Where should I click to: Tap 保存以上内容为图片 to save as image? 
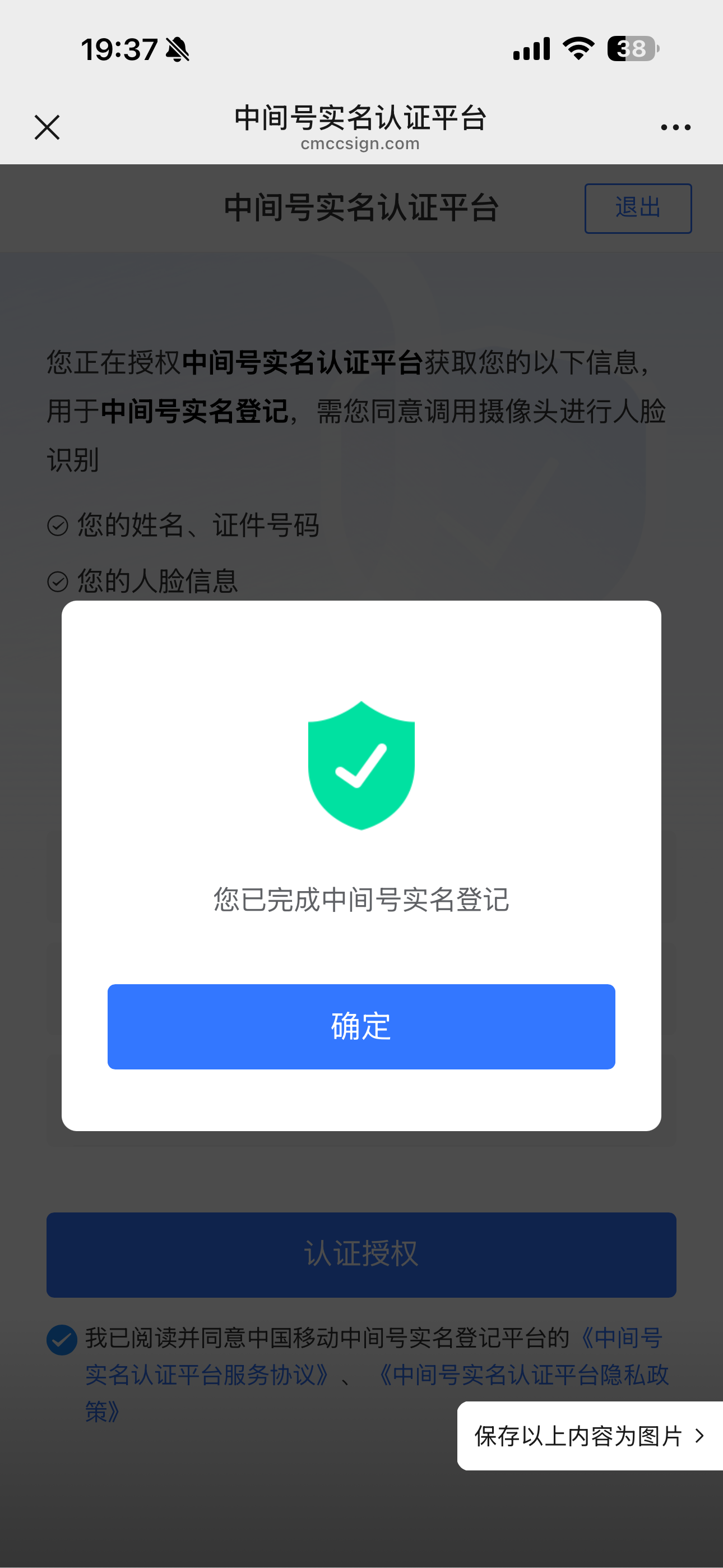tap(589, 1436)
